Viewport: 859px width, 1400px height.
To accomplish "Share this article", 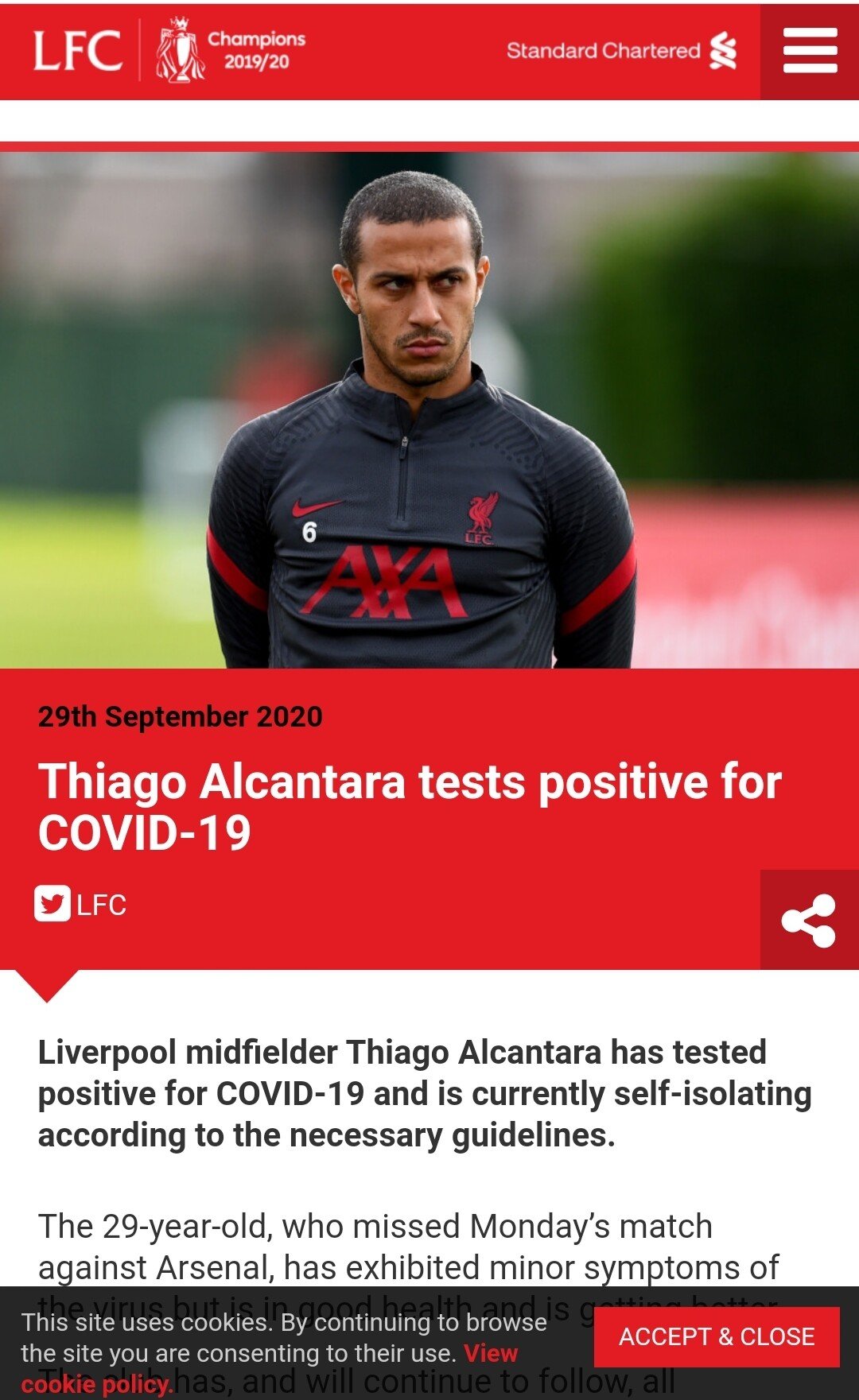I will (809, 921).
